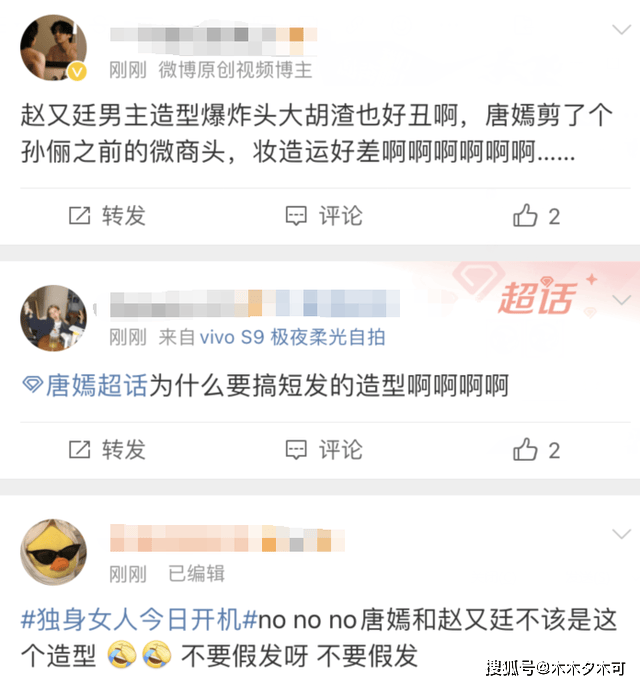View profile of the vivo S9 poster
Image resolution: width=640 pixels, height=685 pixels.
53,317
